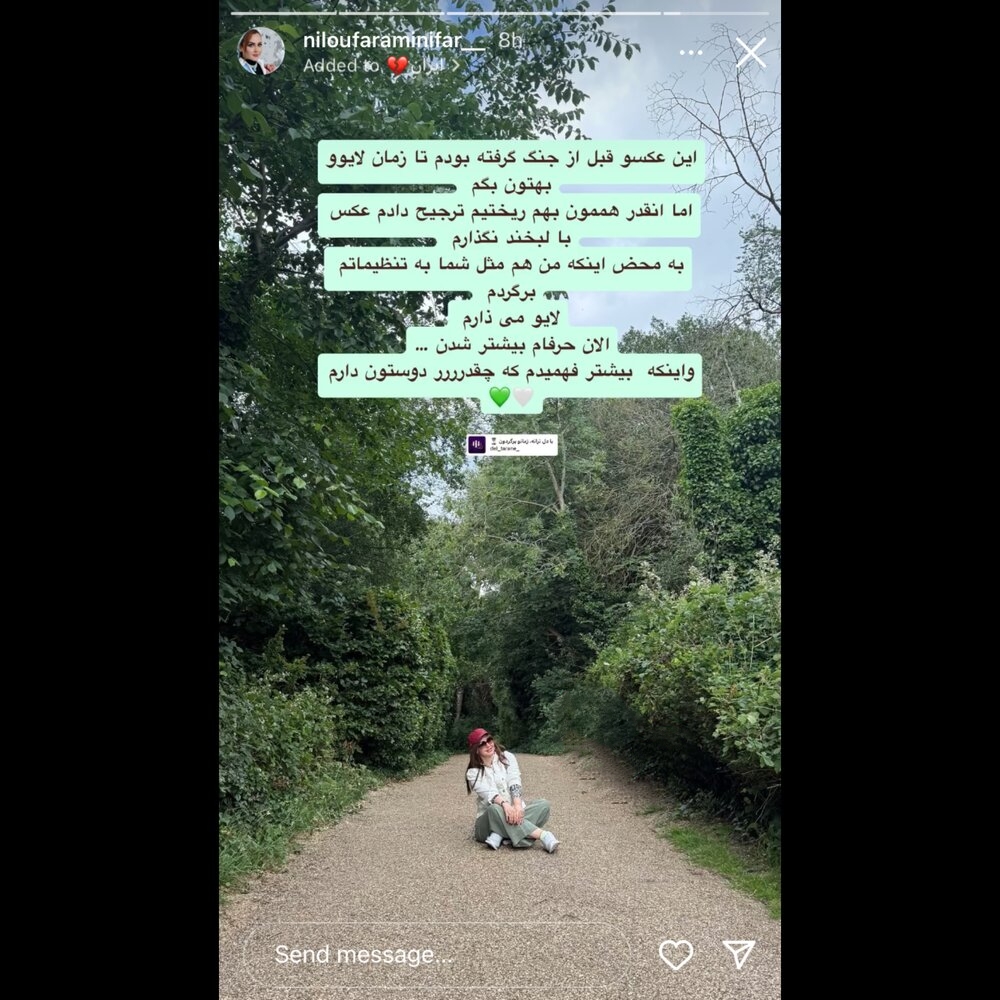
Task: Share the story via paper plane icon
Action: click(739, 954)
